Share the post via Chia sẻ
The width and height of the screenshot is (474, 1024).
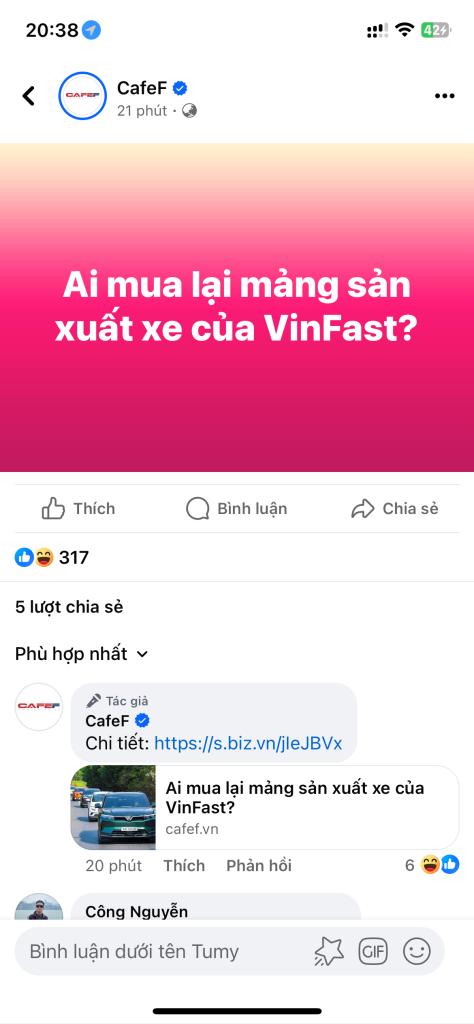[x=394, y=509]
